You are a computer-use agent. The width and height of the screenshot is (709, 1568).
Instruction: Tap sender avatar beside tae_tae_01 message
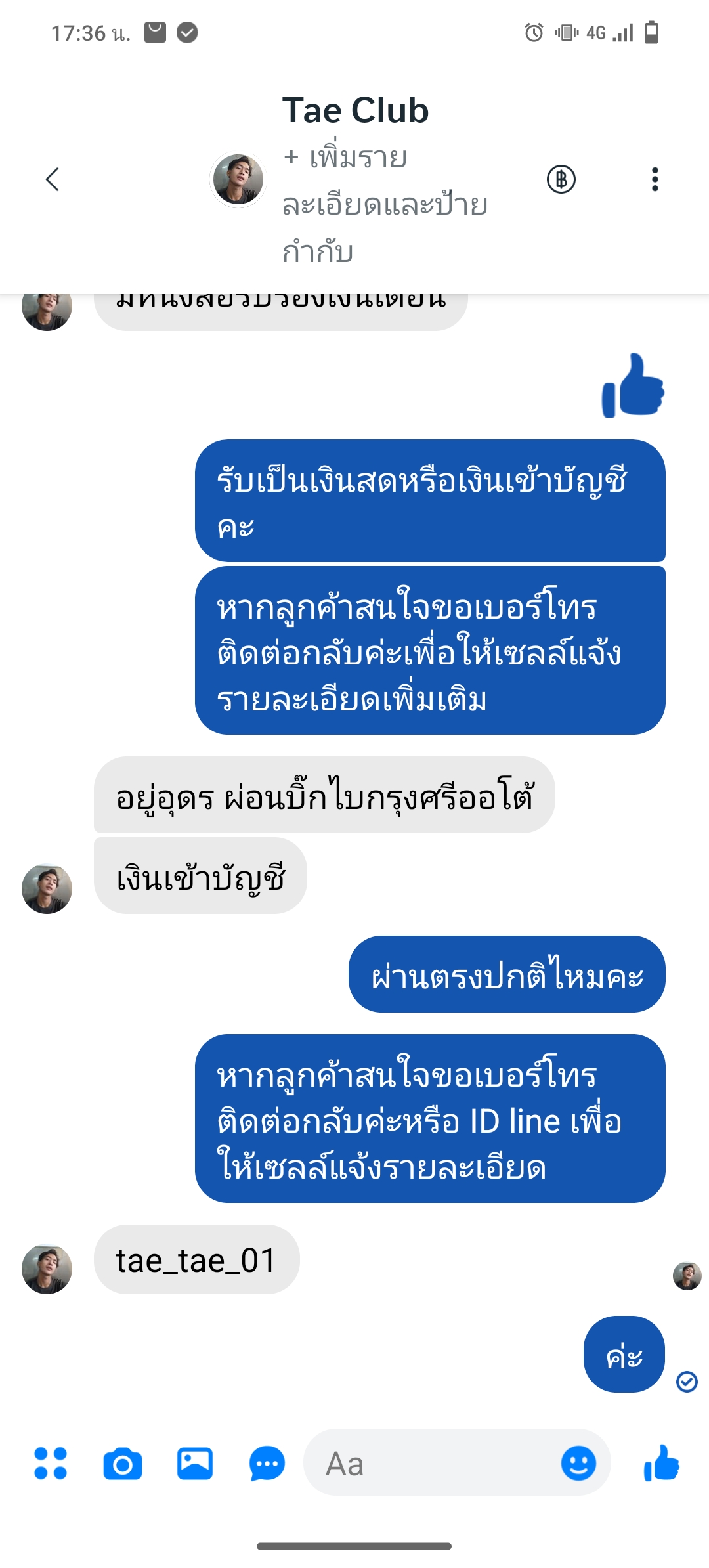click(47, 1269)
